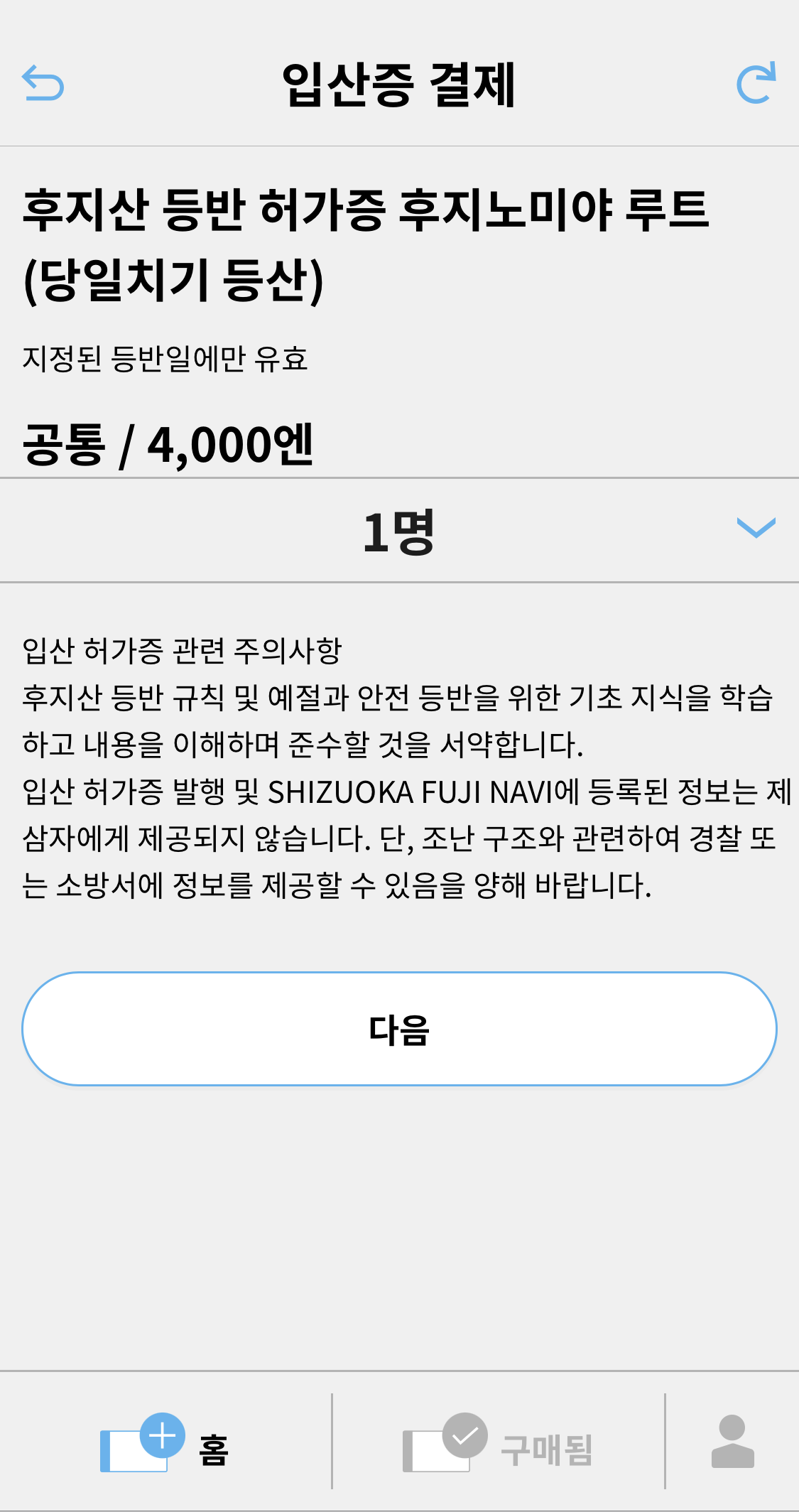Open the 1명 people count dropdown
This screenshot has width=799, height=1512.
pos(399,530)
